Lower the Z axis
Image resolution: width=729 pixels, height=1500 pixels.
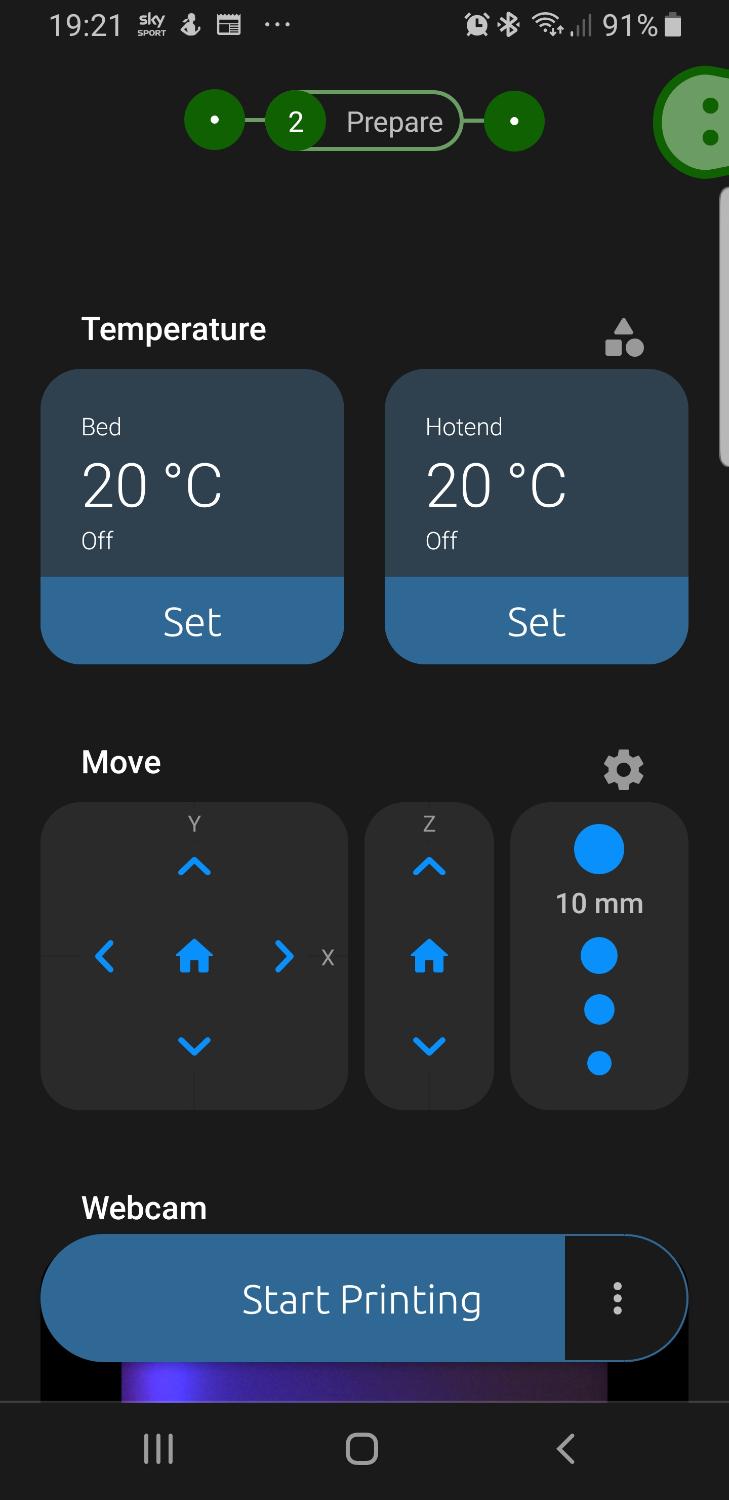[x=429, y=1046]
